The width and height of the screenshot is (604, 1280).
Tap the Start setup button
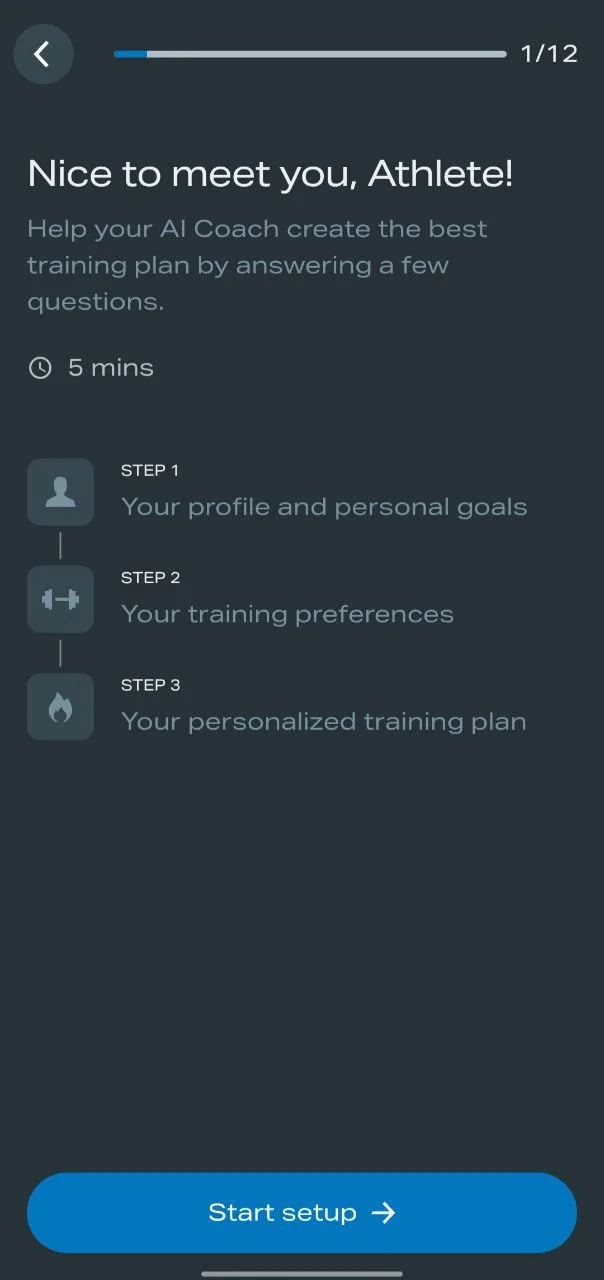pos(302,1212)
